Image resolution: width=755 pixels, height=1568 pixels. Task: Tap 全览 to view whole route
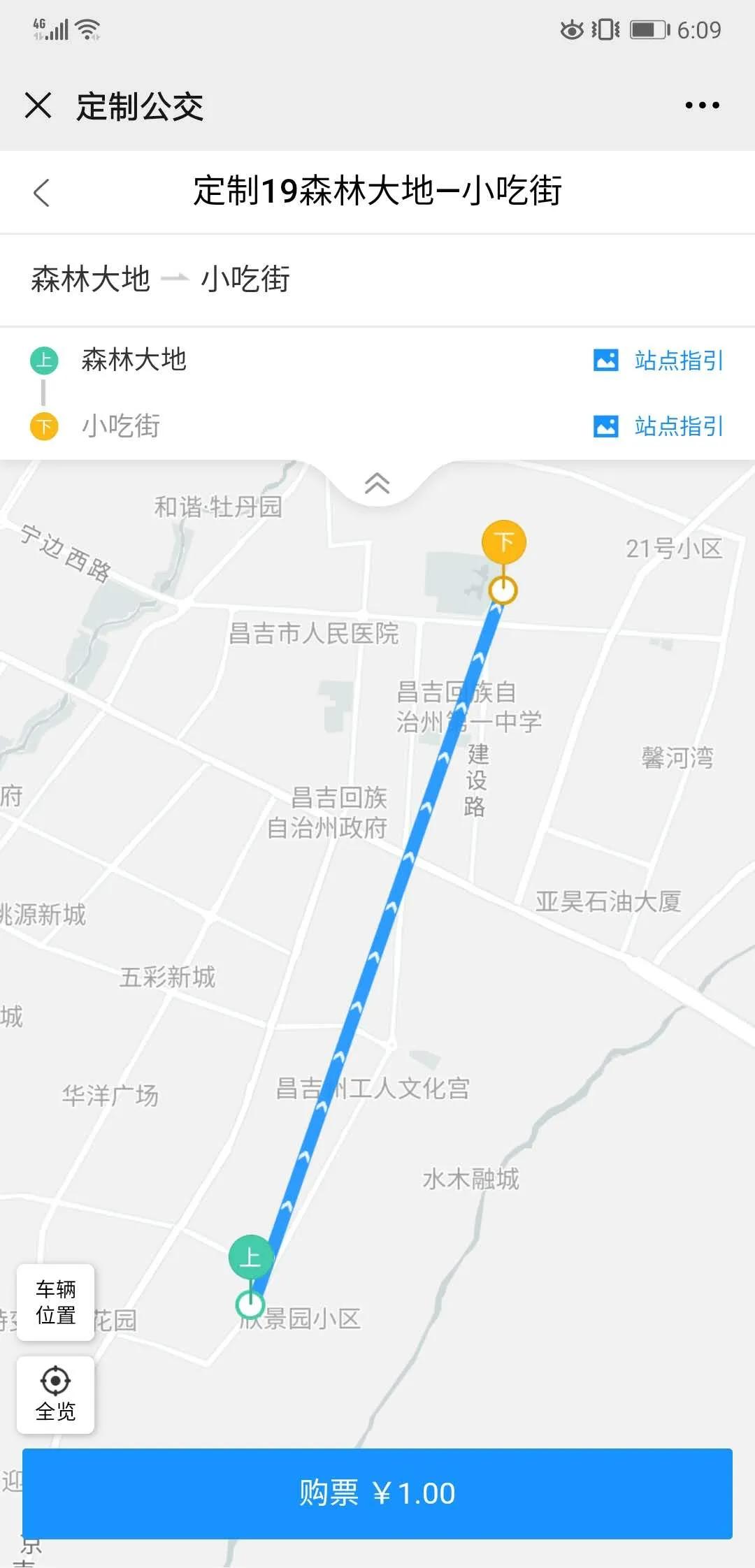click(56, 1394)
